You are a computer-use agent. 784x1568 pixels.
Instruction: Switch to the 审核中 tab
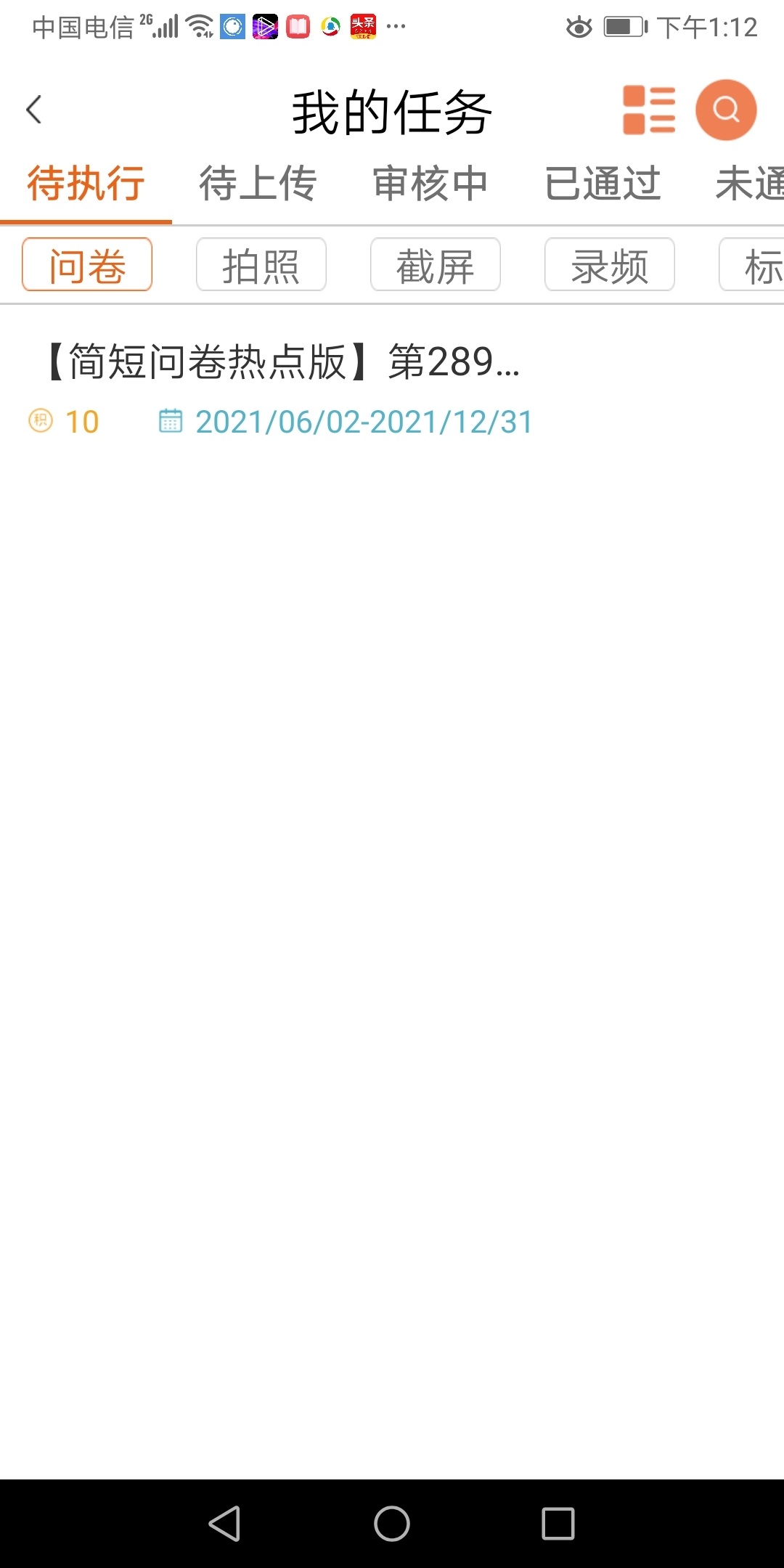(430, 183)
